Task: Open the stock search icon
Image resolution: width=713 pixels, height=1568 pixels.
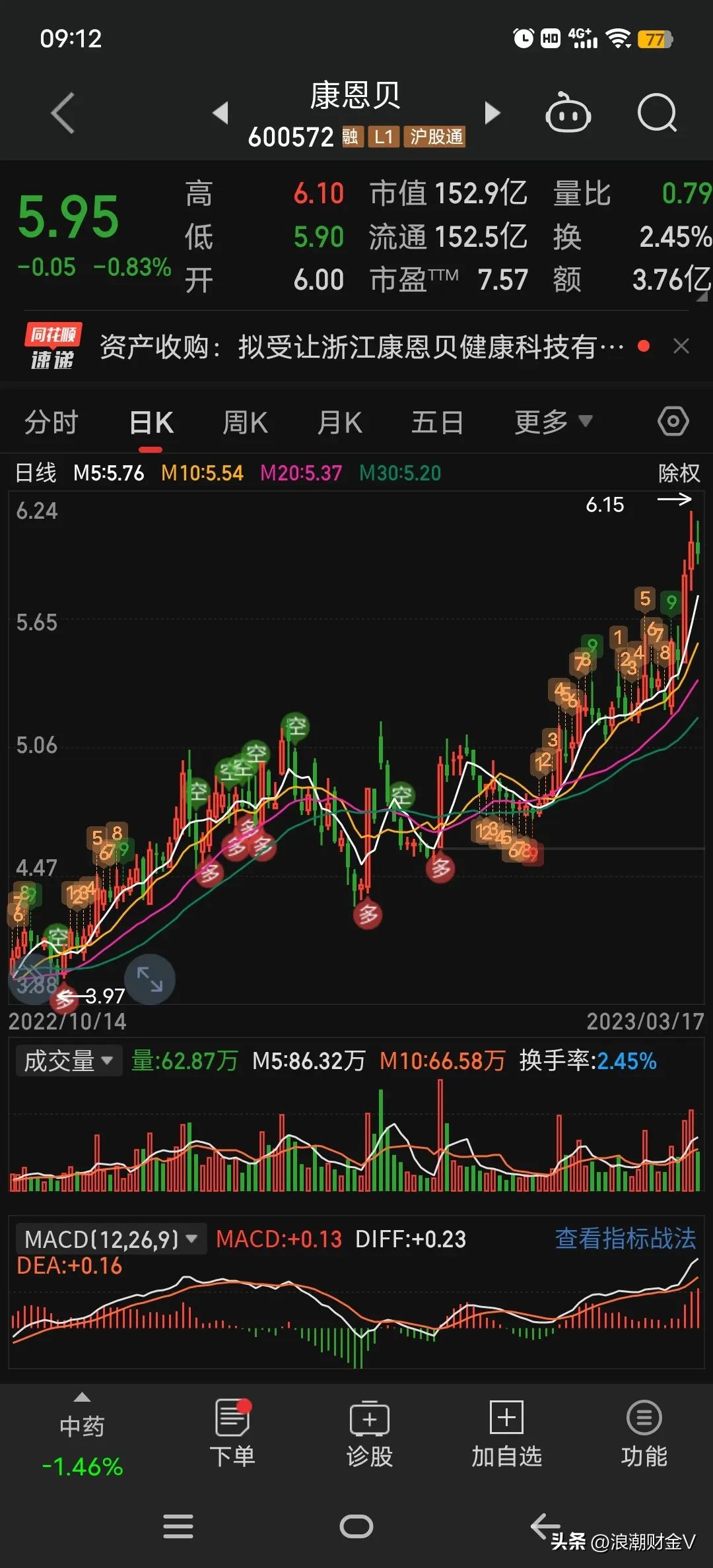Action: 658,114
